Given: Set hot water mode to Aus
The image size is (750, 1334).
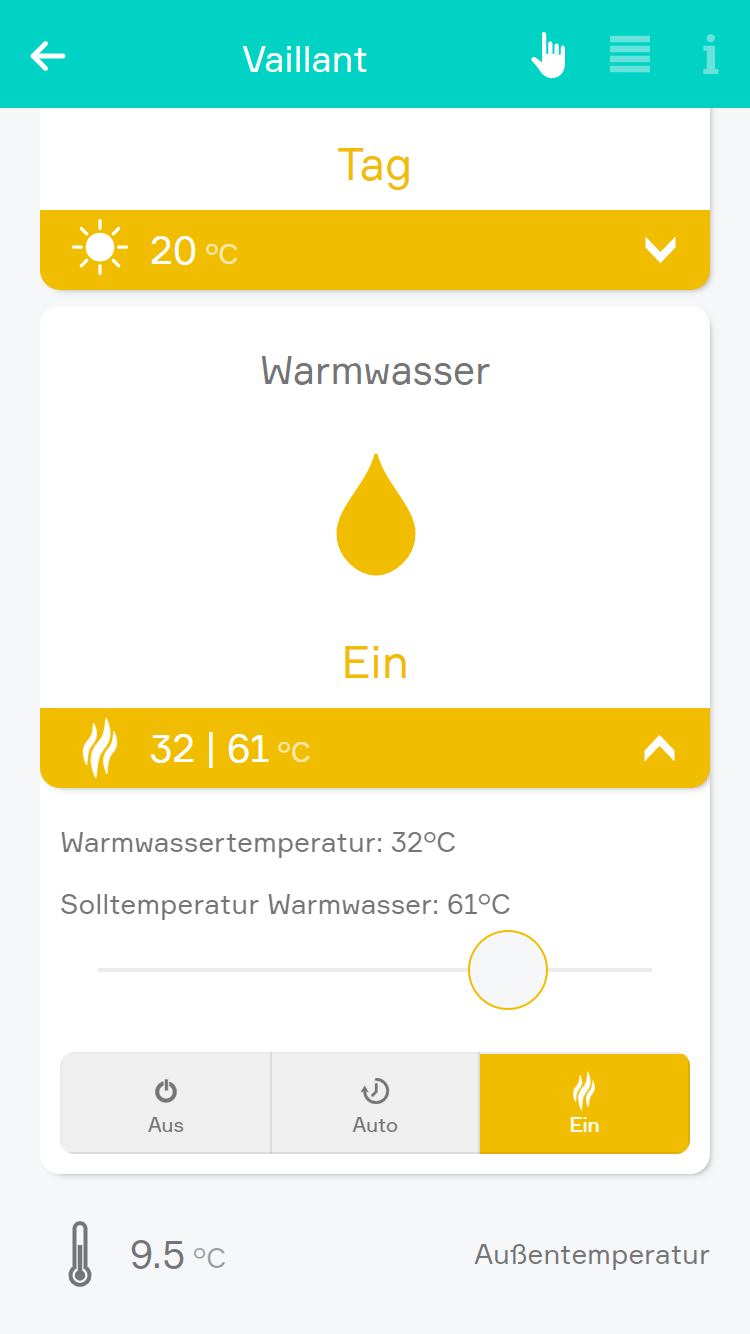Looking at the screenshot, I should coord(166,1104).
